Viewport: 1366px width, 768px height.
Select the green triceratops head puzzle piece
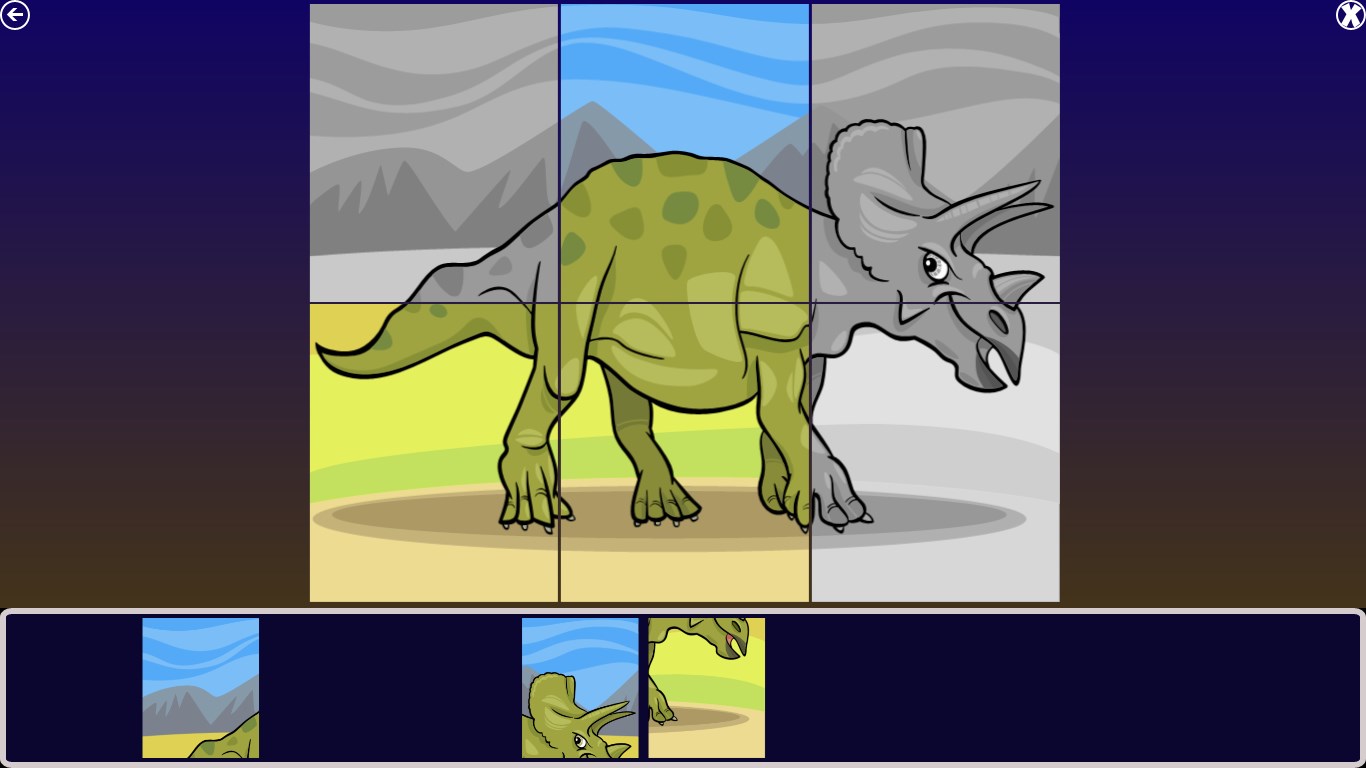[x=580, y=688]
